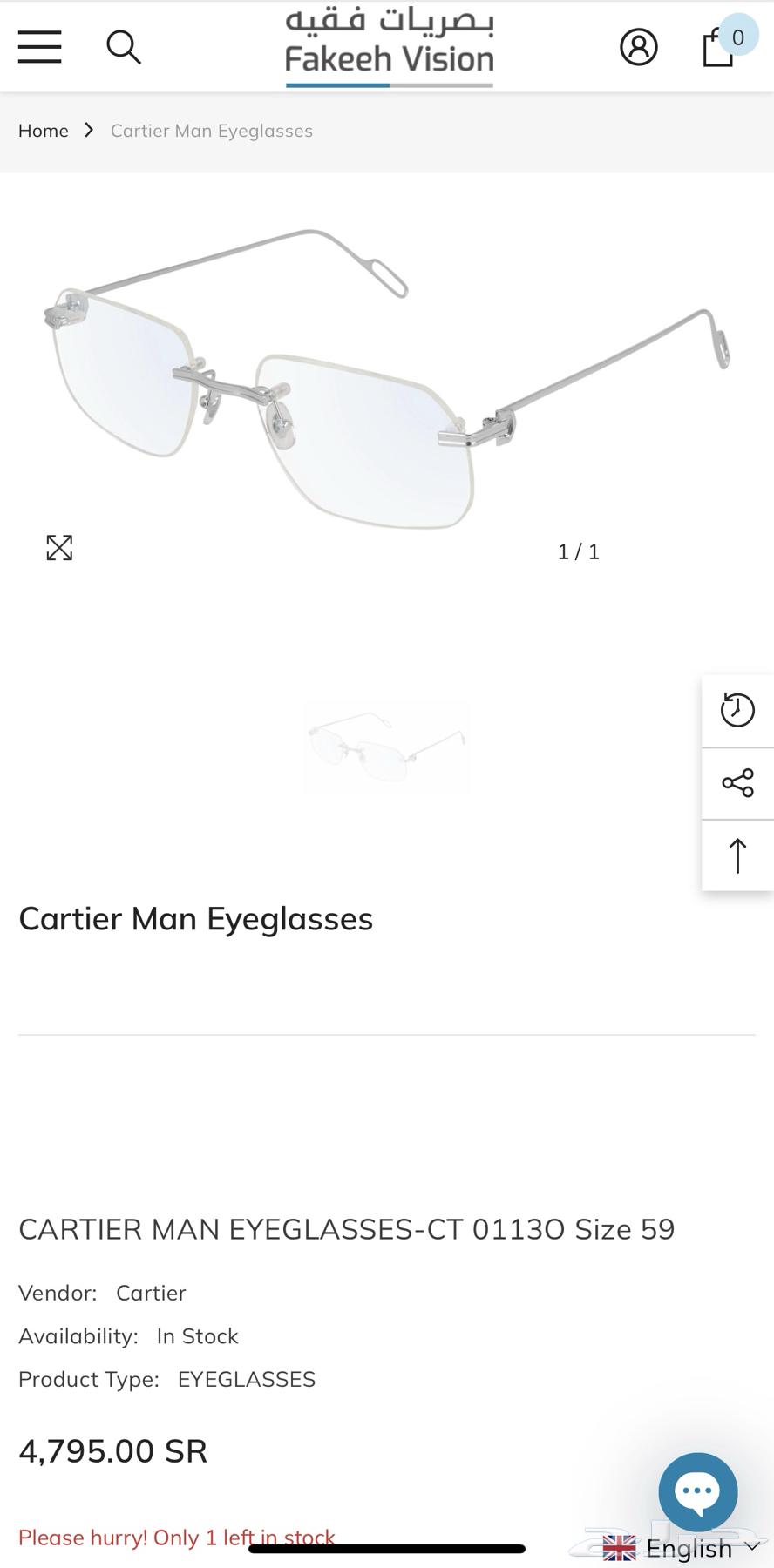
Task: Click the 1/1 image counter
Action: point(578,551)
